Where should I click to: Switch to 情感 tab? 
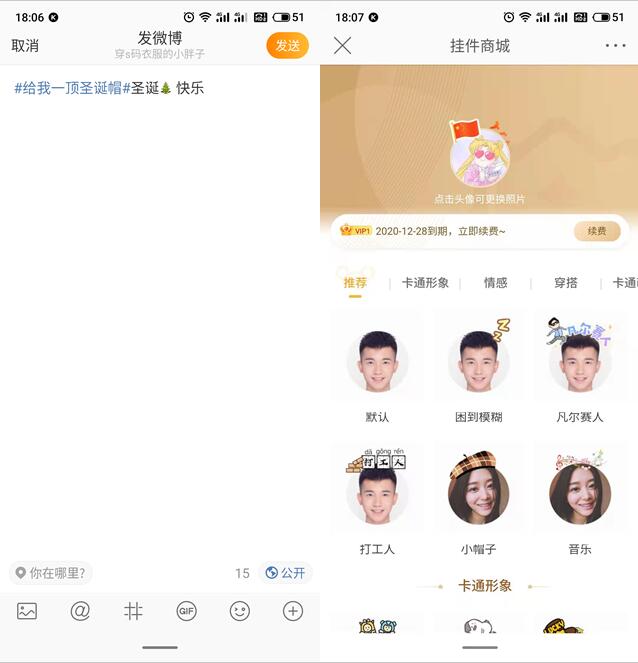pyautogui.click(x=495, y=283)
